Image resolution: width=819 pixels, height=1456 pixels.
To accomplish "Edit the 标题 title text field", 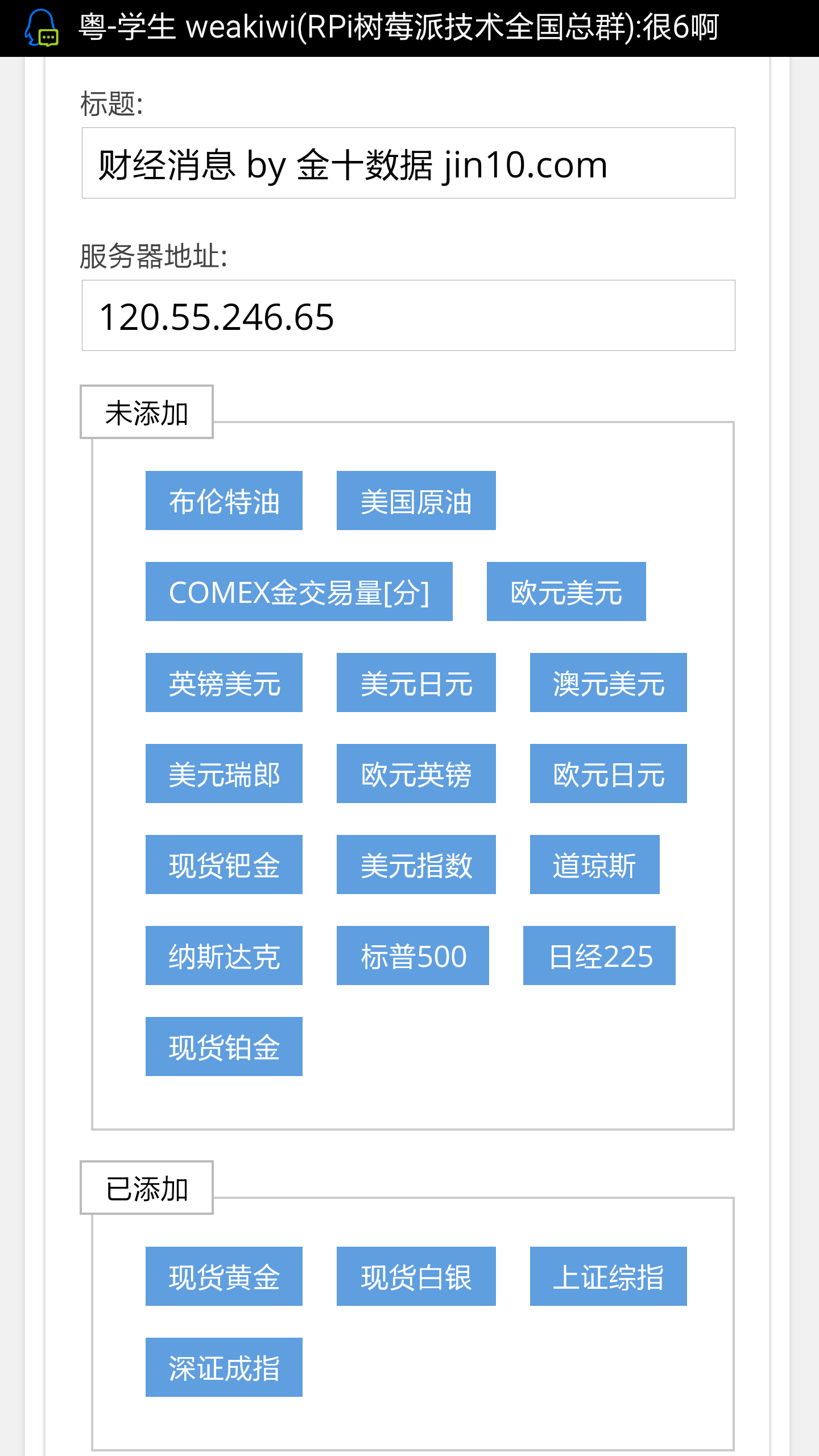I will pos(408,163).
